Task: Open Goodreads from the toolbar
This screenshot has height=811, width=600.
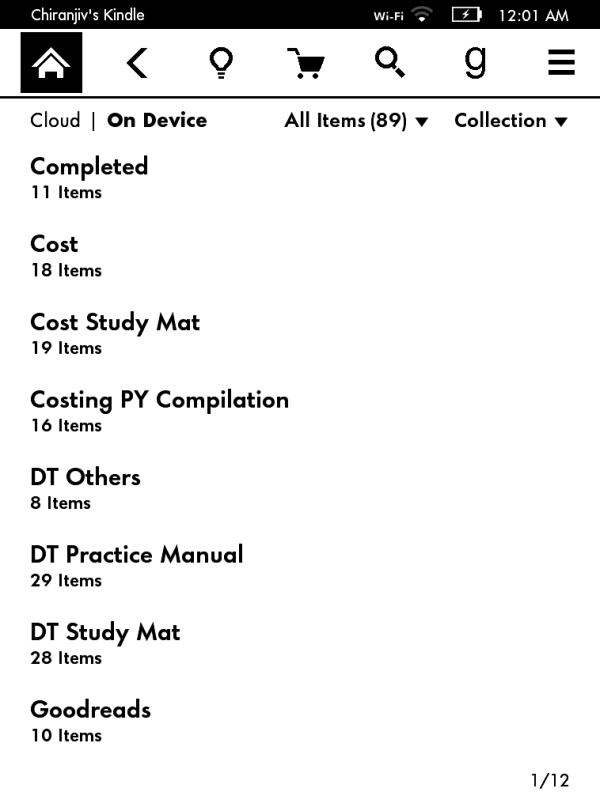Action: (x=475, y=63)
